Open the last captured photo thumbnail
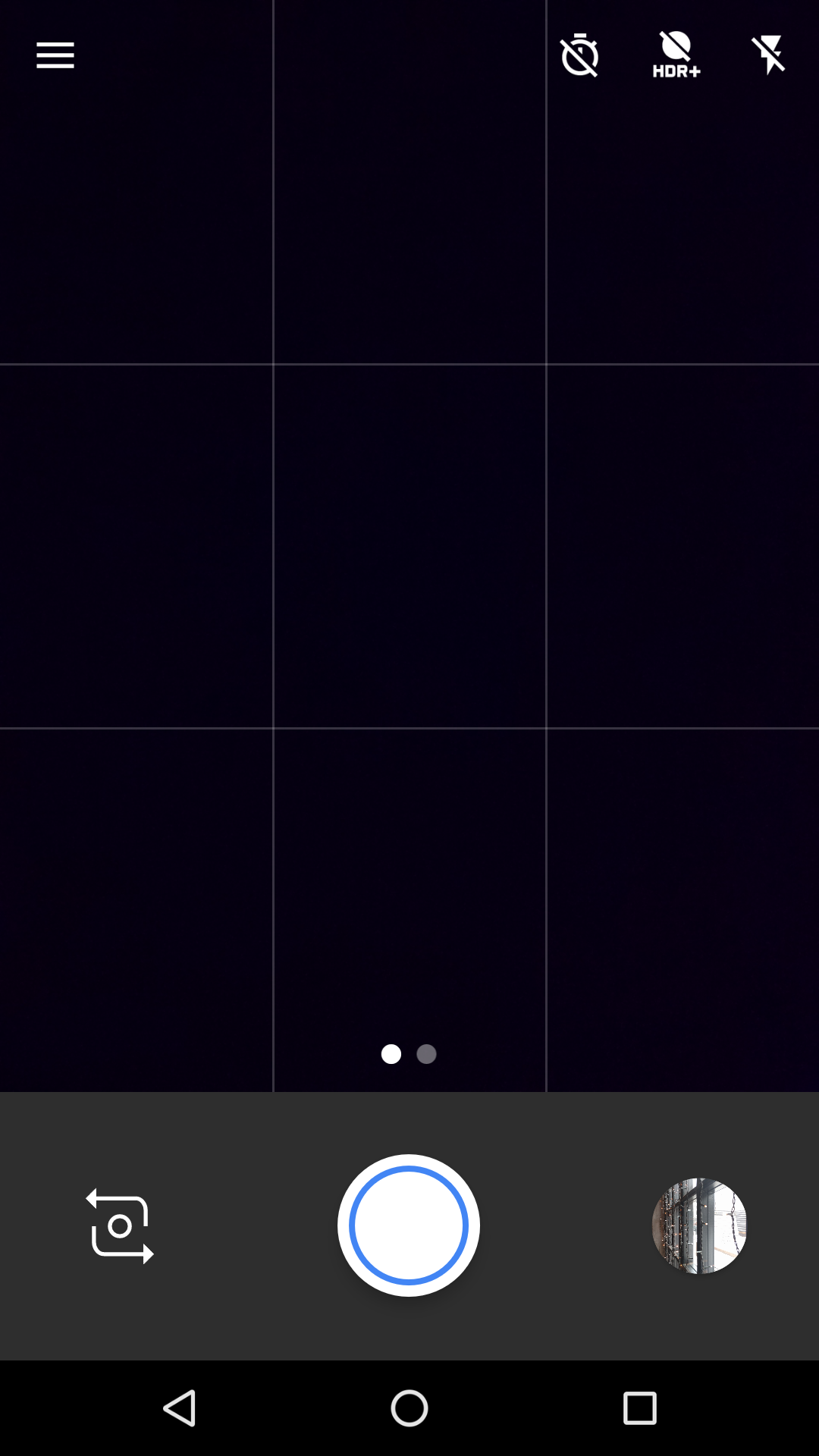819x1456 pixels. point(699,1225)
